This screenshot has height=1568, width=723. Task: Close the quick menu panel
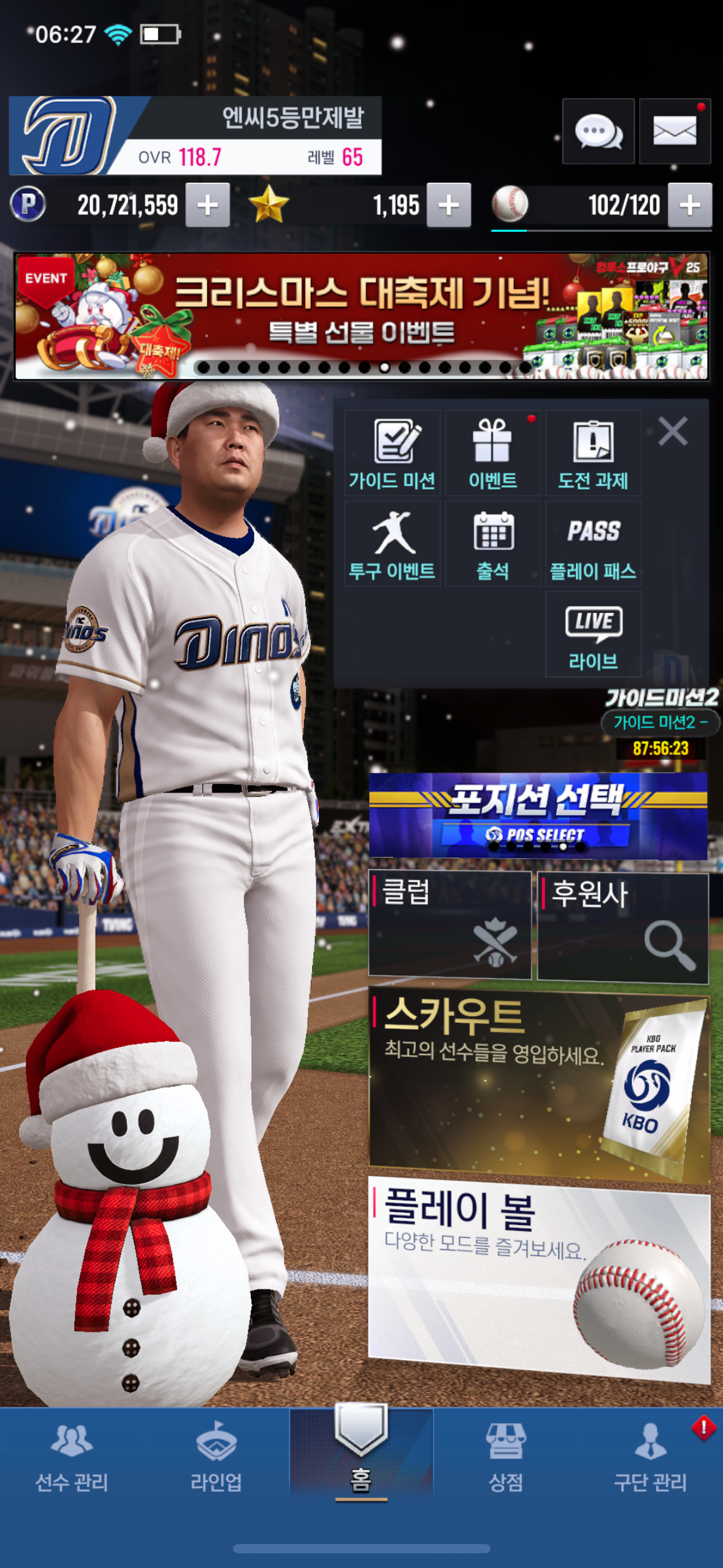[673, 431]
